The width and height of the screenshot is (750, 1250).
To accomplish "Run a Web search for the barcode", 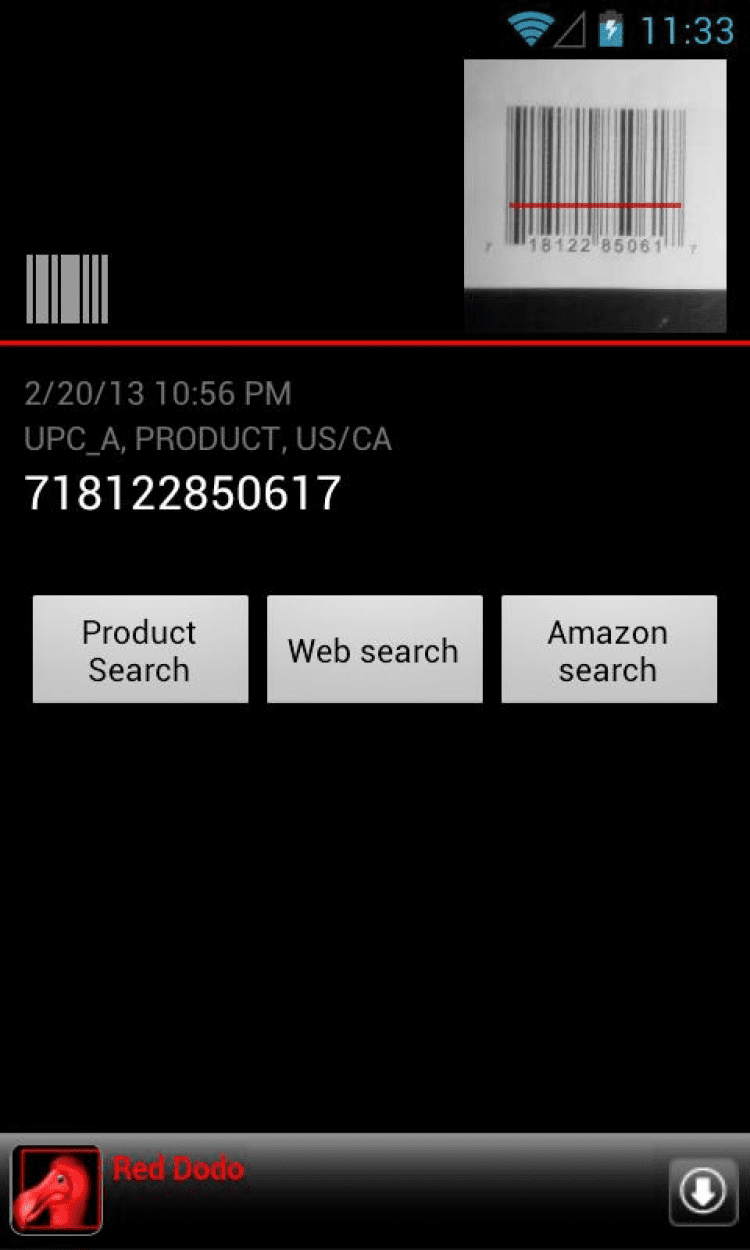I will 374,650.
